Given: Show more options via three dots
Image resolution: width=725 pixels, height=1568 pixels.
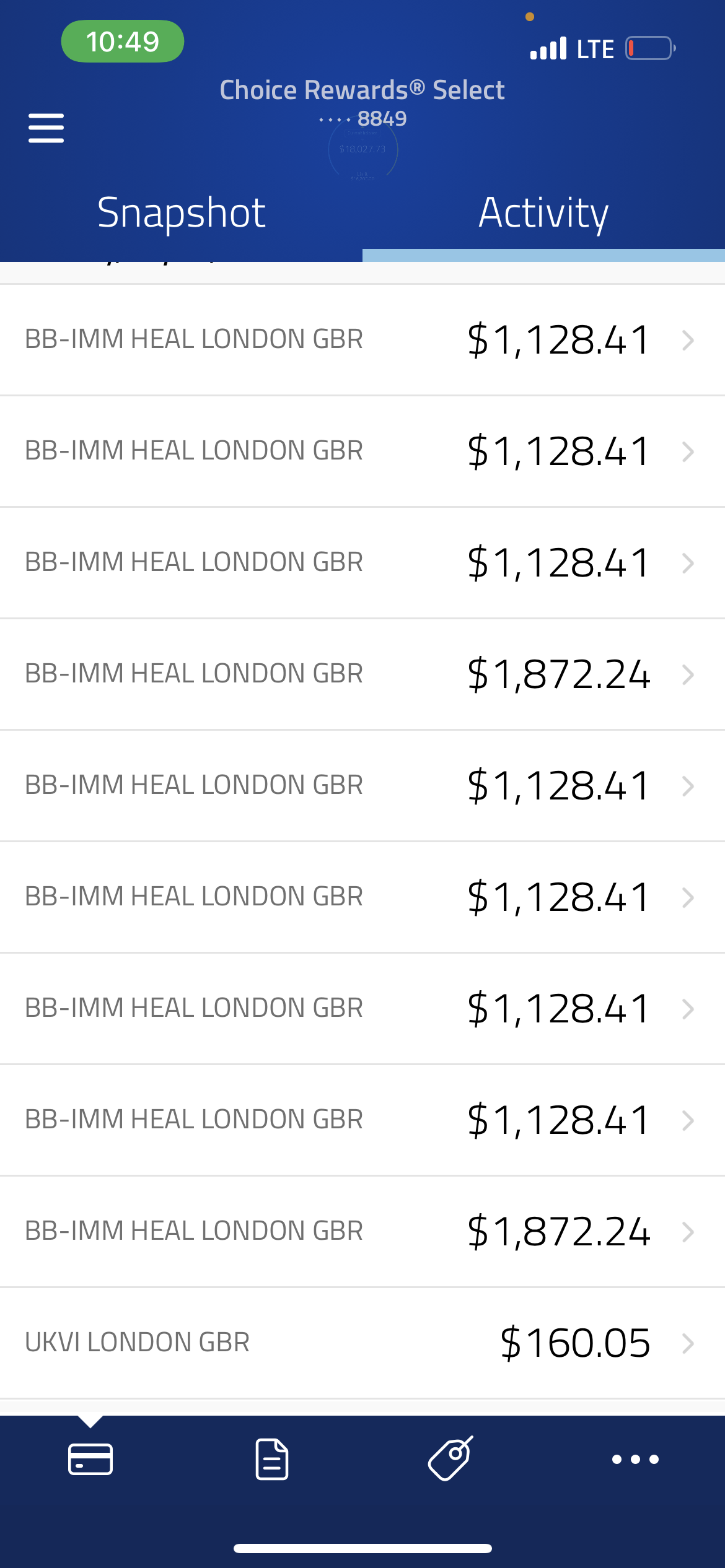Looking at the screenshot, I should point(635,1459).
